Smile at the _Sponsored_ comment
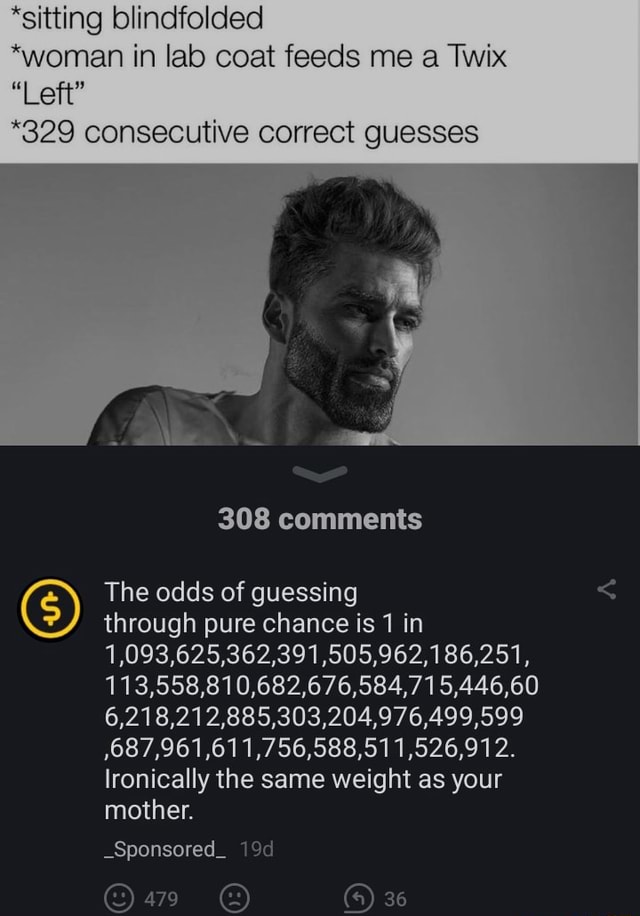 click(121, 898)
